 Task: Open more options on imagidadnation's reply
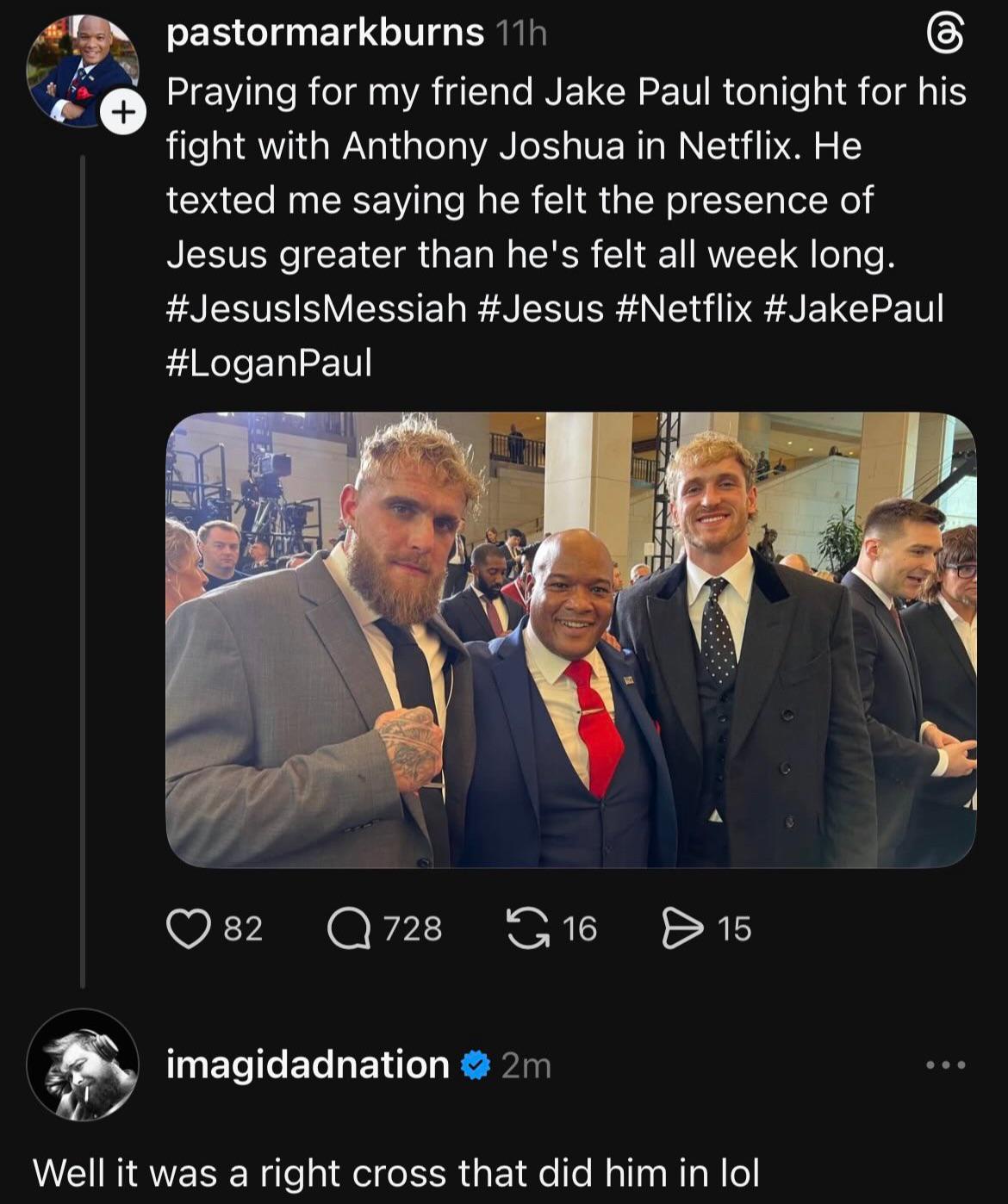click(945, 1065)
